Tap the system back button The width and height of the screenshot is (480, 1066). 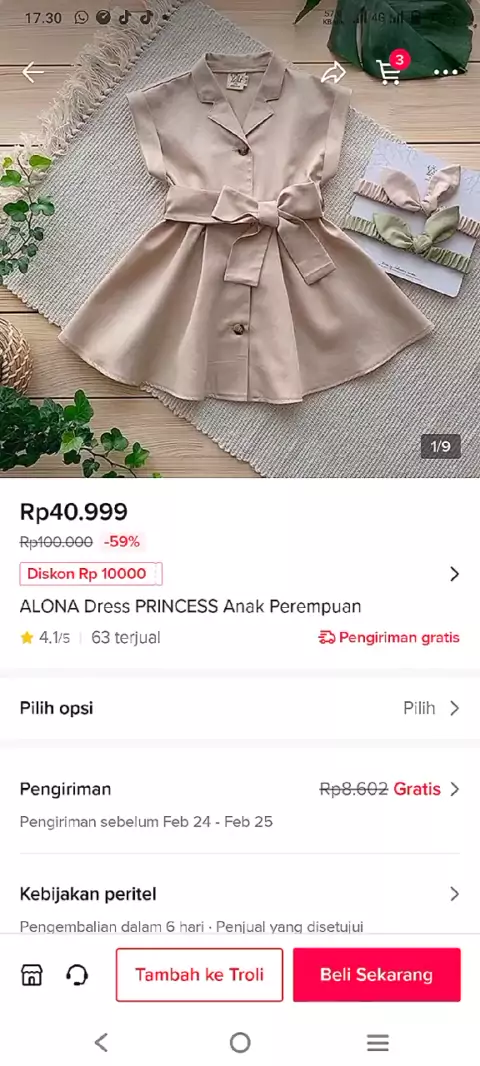(101, 1042)
